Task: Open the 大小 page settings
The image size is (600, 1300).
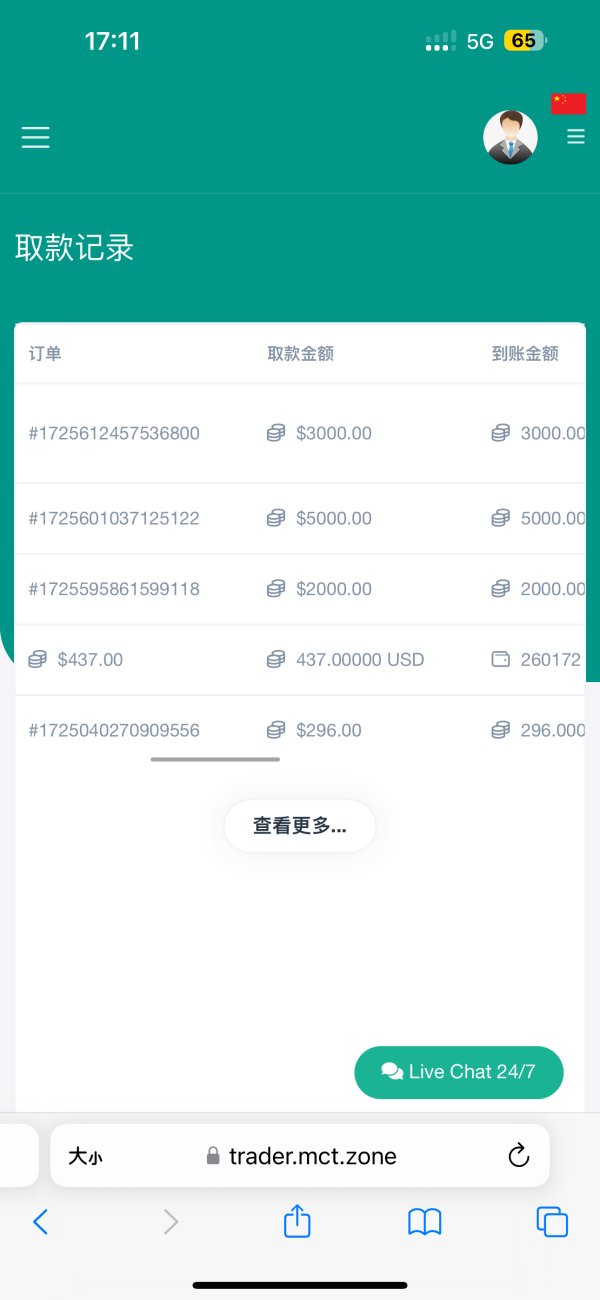Action: pyautogui.click(x=85, y=1157)
